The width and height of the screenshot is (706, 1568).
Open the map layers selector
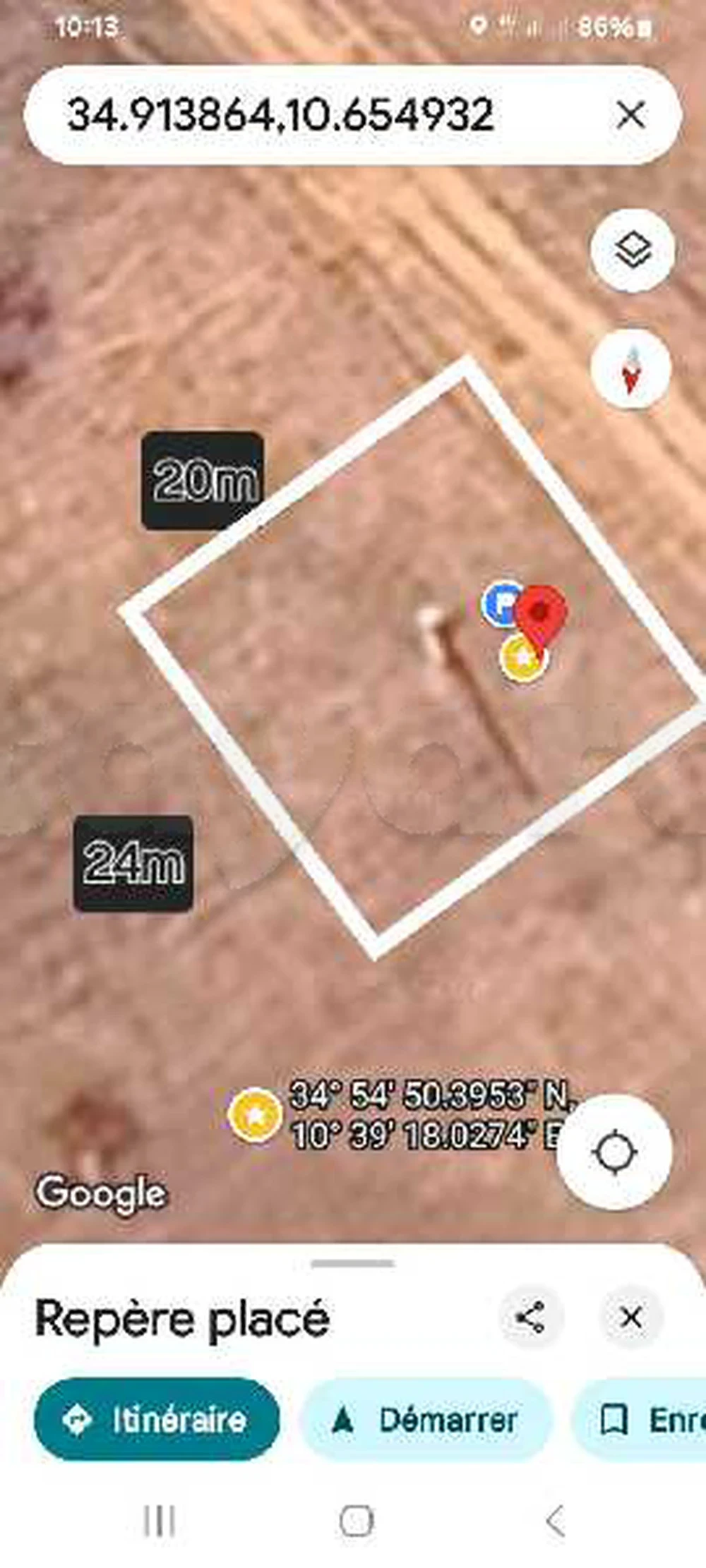coord(633,251)
